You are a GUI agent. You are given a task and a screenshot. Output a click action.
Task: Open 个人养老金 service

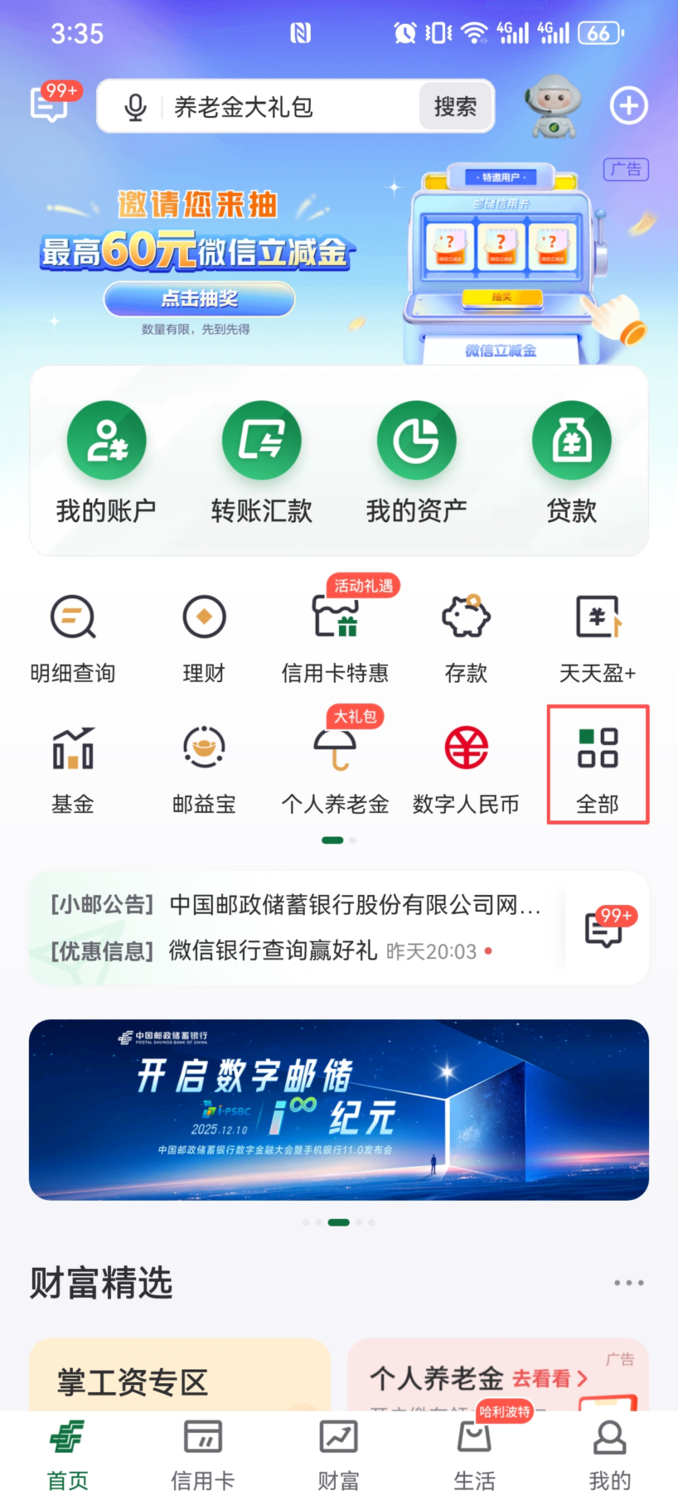tap(335, 768)
